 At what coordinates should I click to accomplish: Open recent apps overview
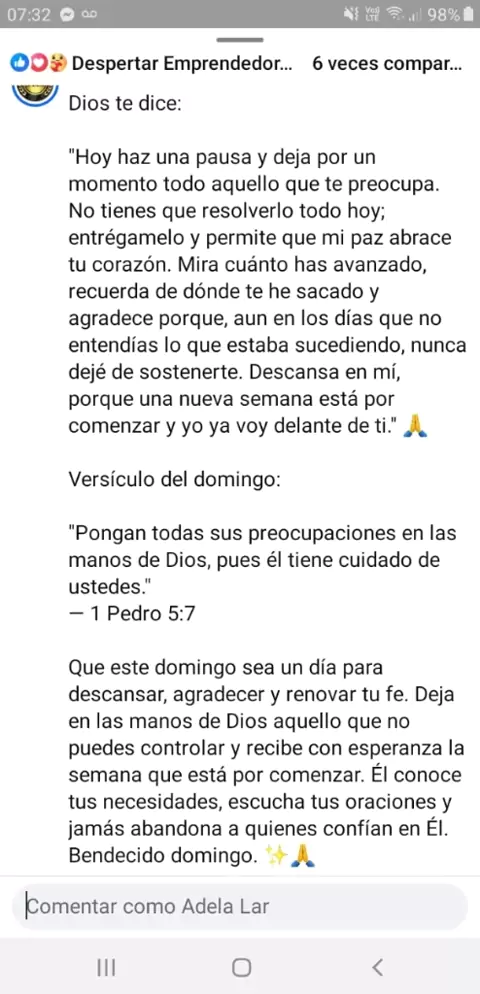coord(106,967)
